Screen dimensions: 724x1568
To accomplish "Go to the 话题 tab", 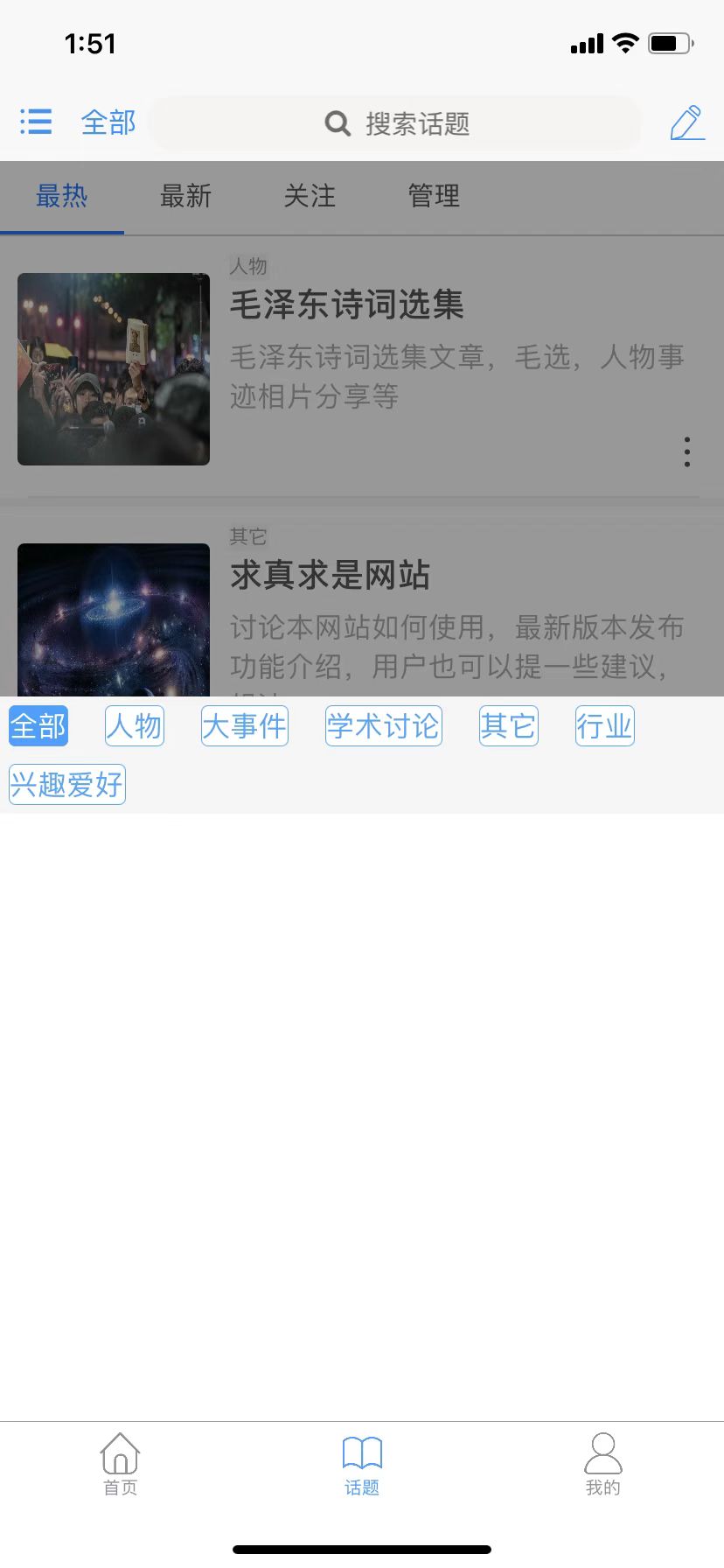I will pos(362,1464).
